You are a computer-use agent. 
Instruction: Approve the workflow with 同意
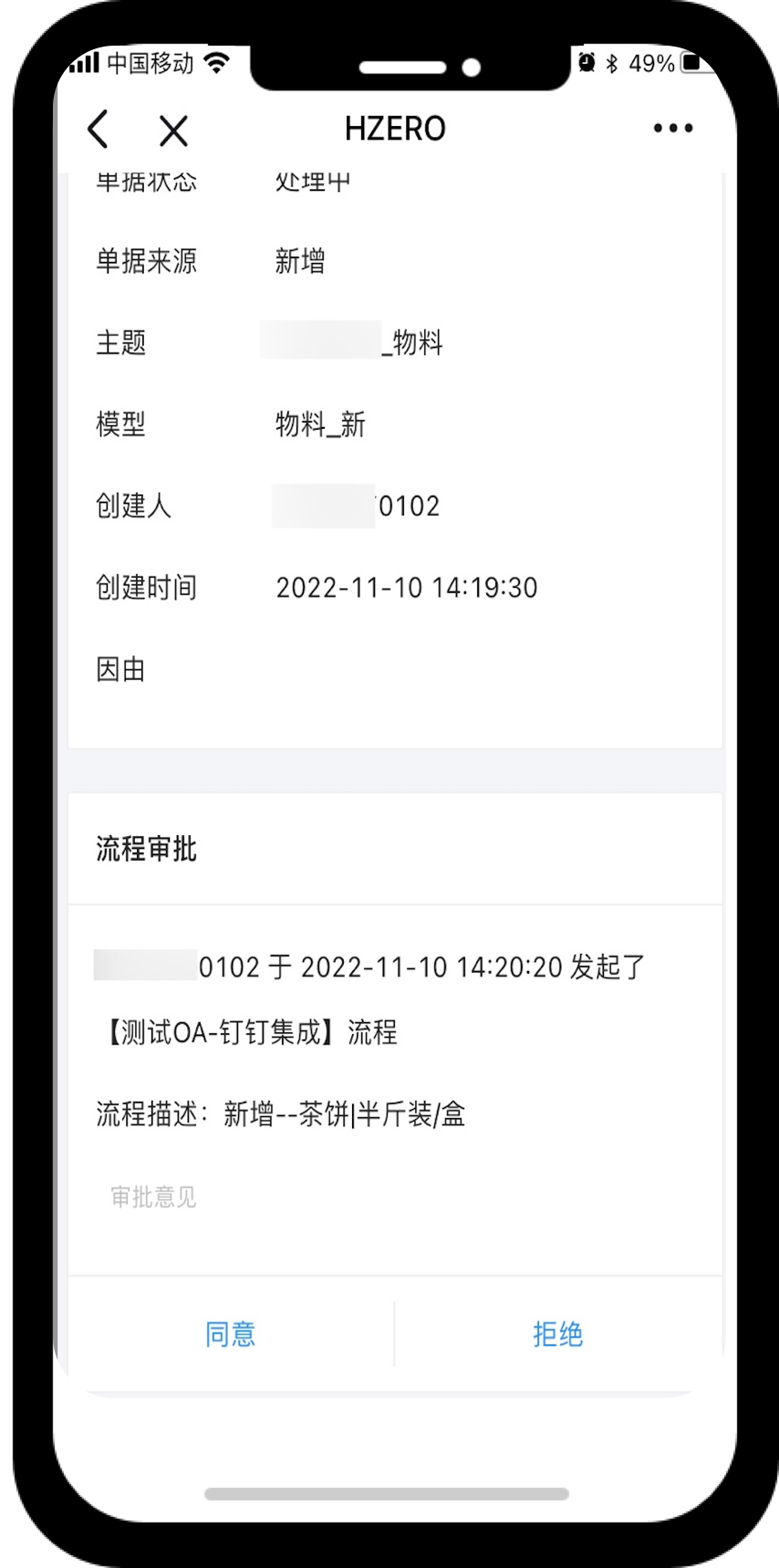tap(230, 1334)
